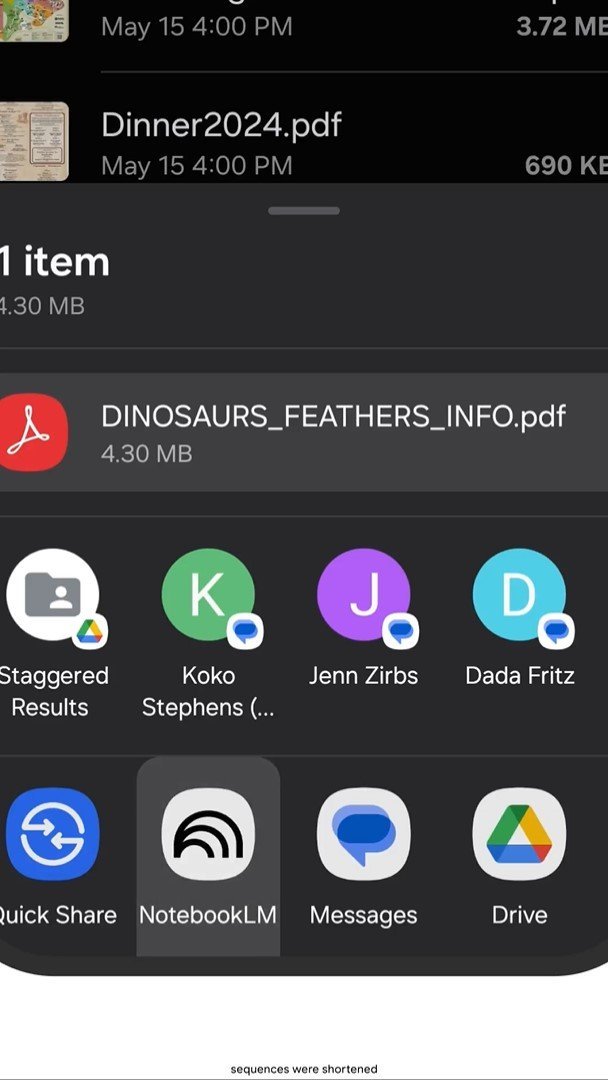Tap the share sheet drag handle

pos(304,211)
